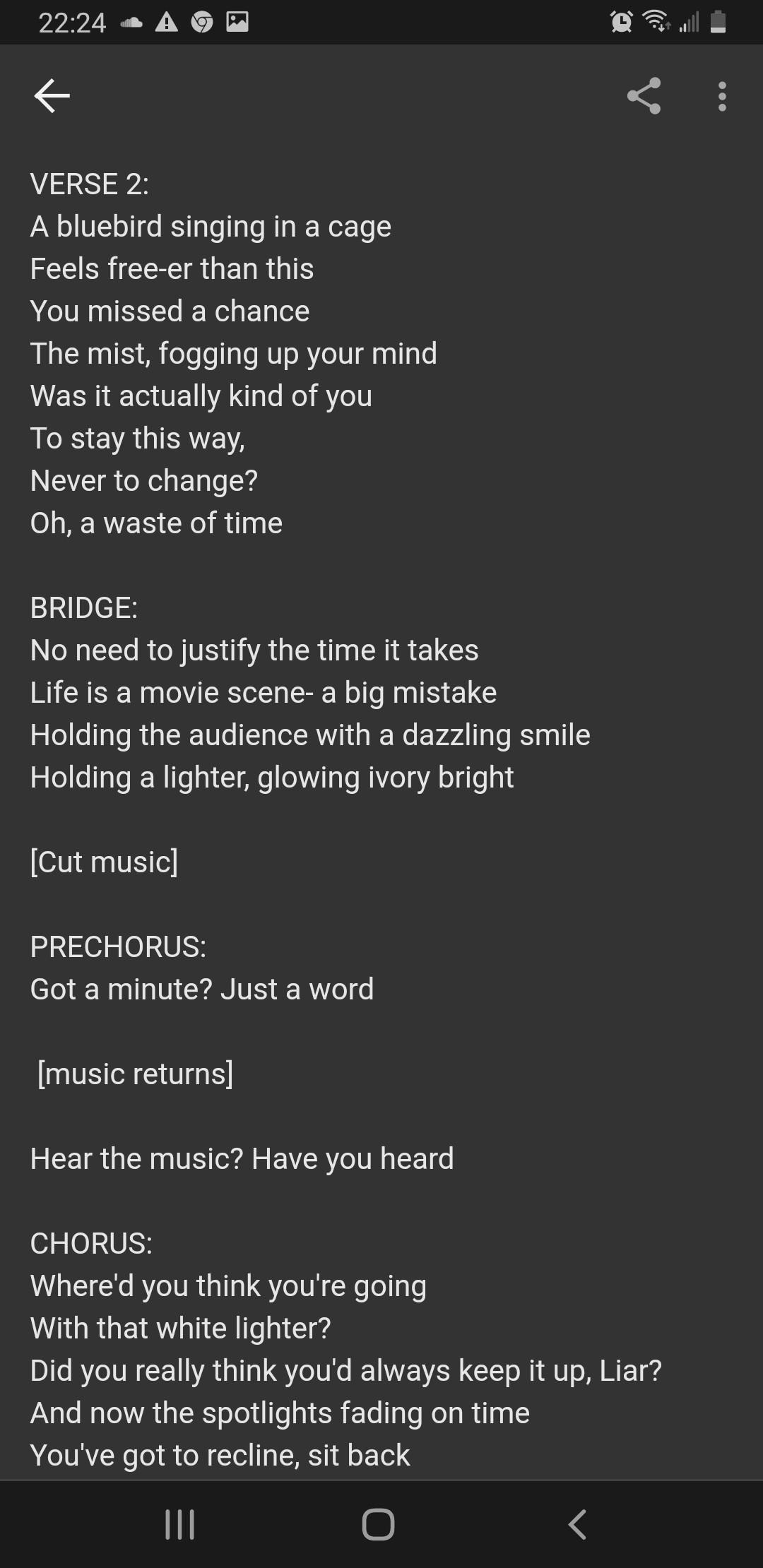
Task: Tap the system home button
Action: [378, 1524]
